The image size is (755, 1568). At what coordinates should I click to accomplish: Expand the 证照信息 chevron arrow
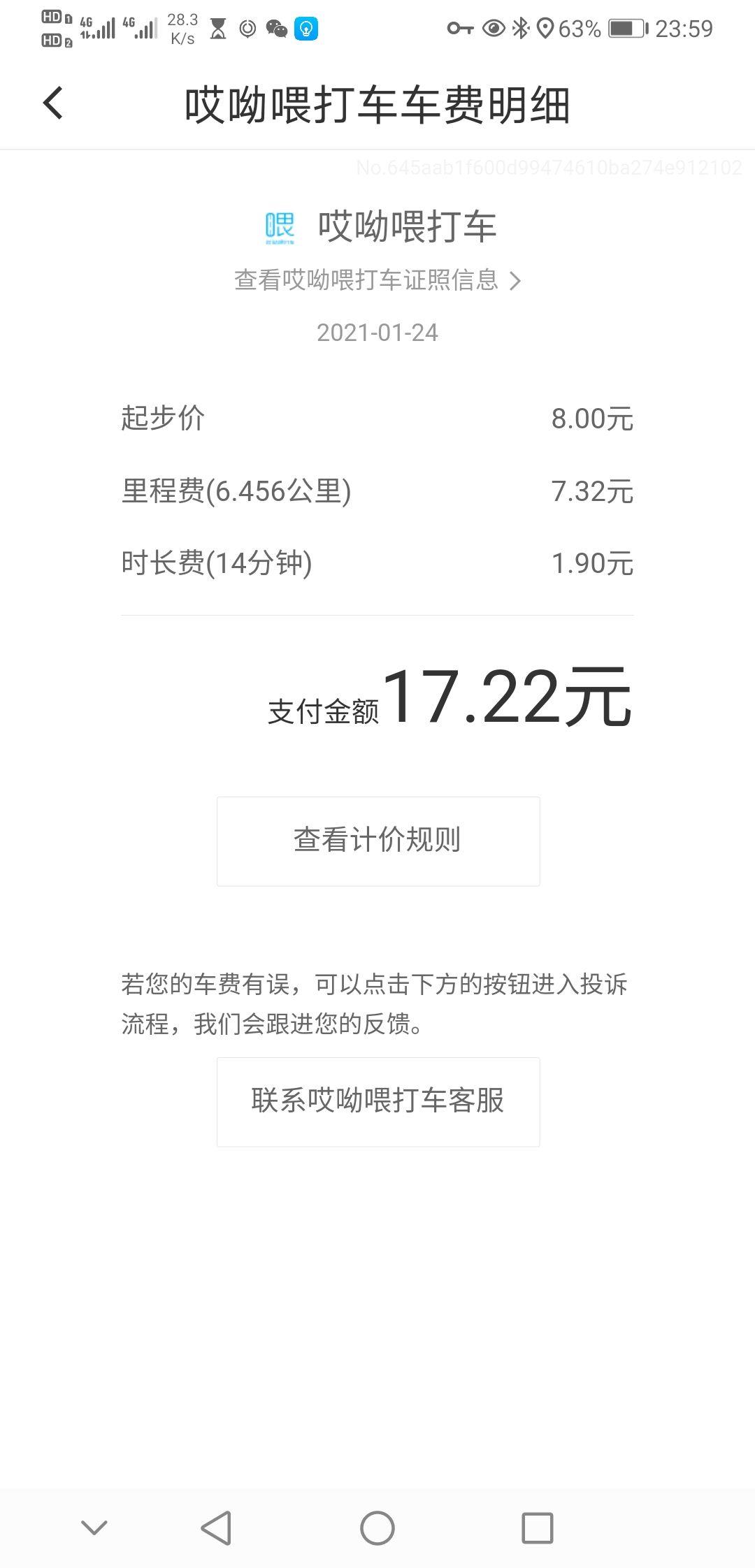pos(517,280)
